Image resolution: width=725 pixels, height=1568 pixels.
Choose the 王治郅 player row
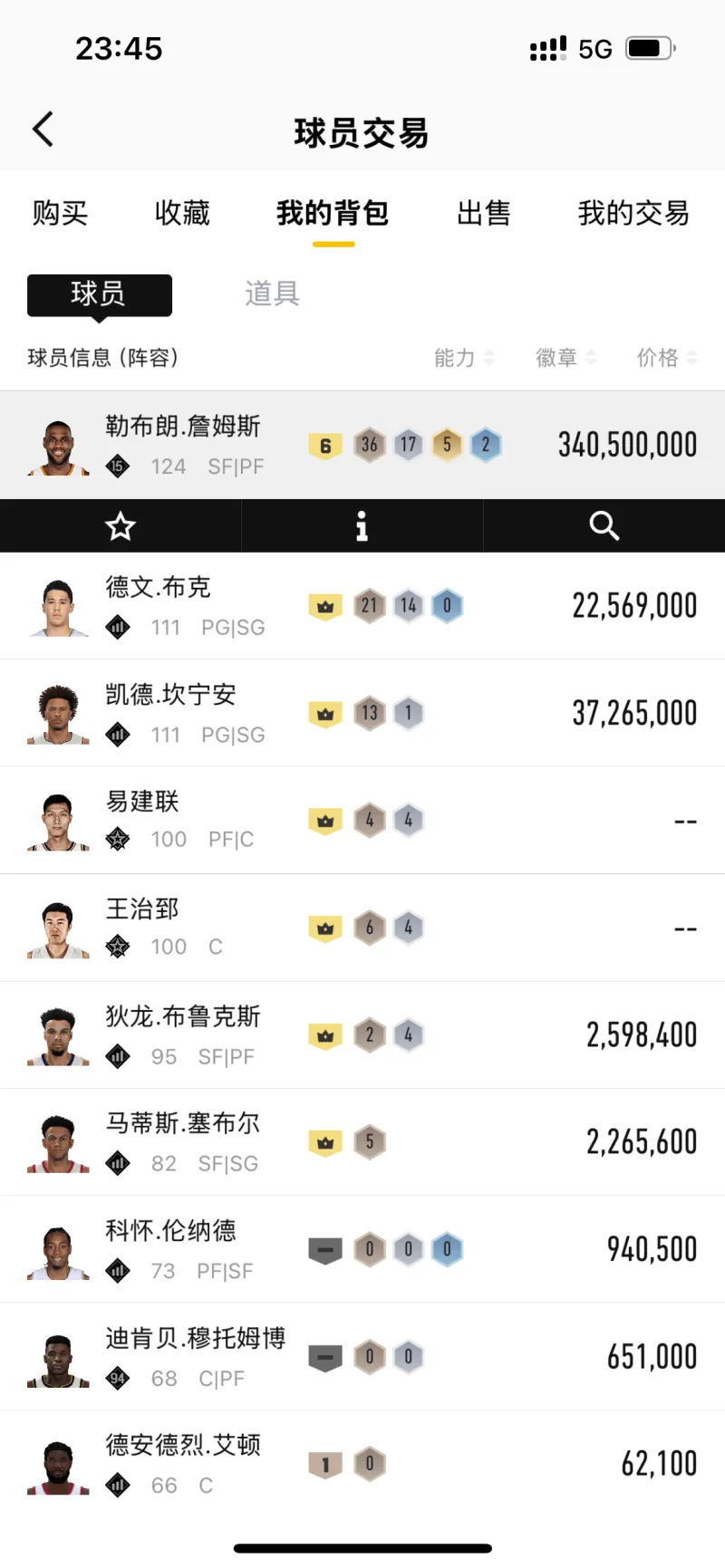pos(362,928)
